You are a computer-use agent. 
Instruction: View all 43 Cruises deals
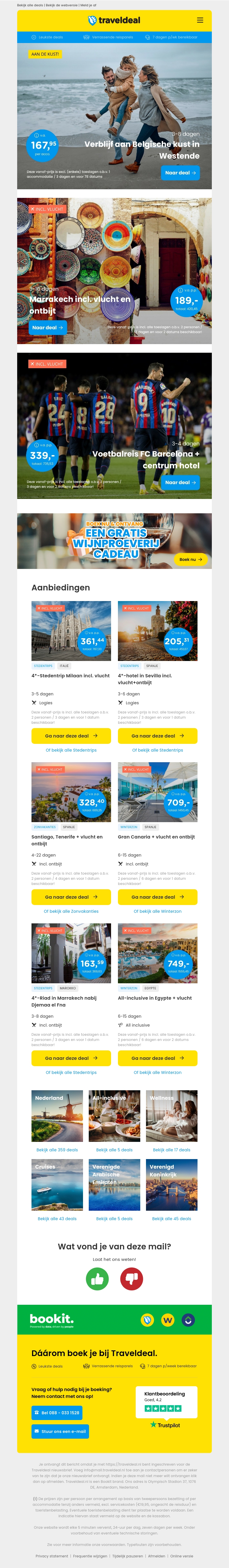point(57,1202)
